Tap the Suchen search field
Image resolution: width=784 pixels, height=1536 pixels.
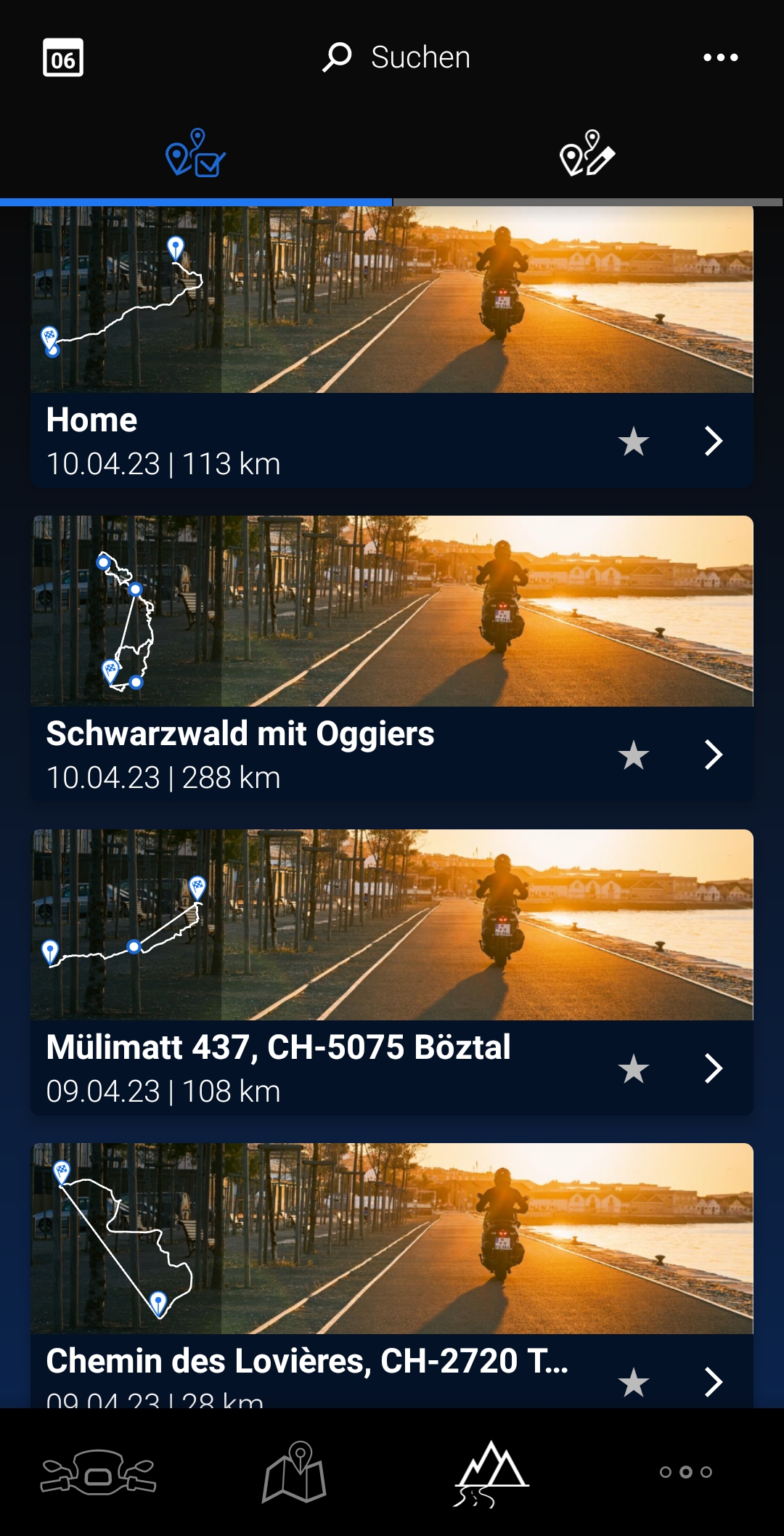tap(398, 57)
